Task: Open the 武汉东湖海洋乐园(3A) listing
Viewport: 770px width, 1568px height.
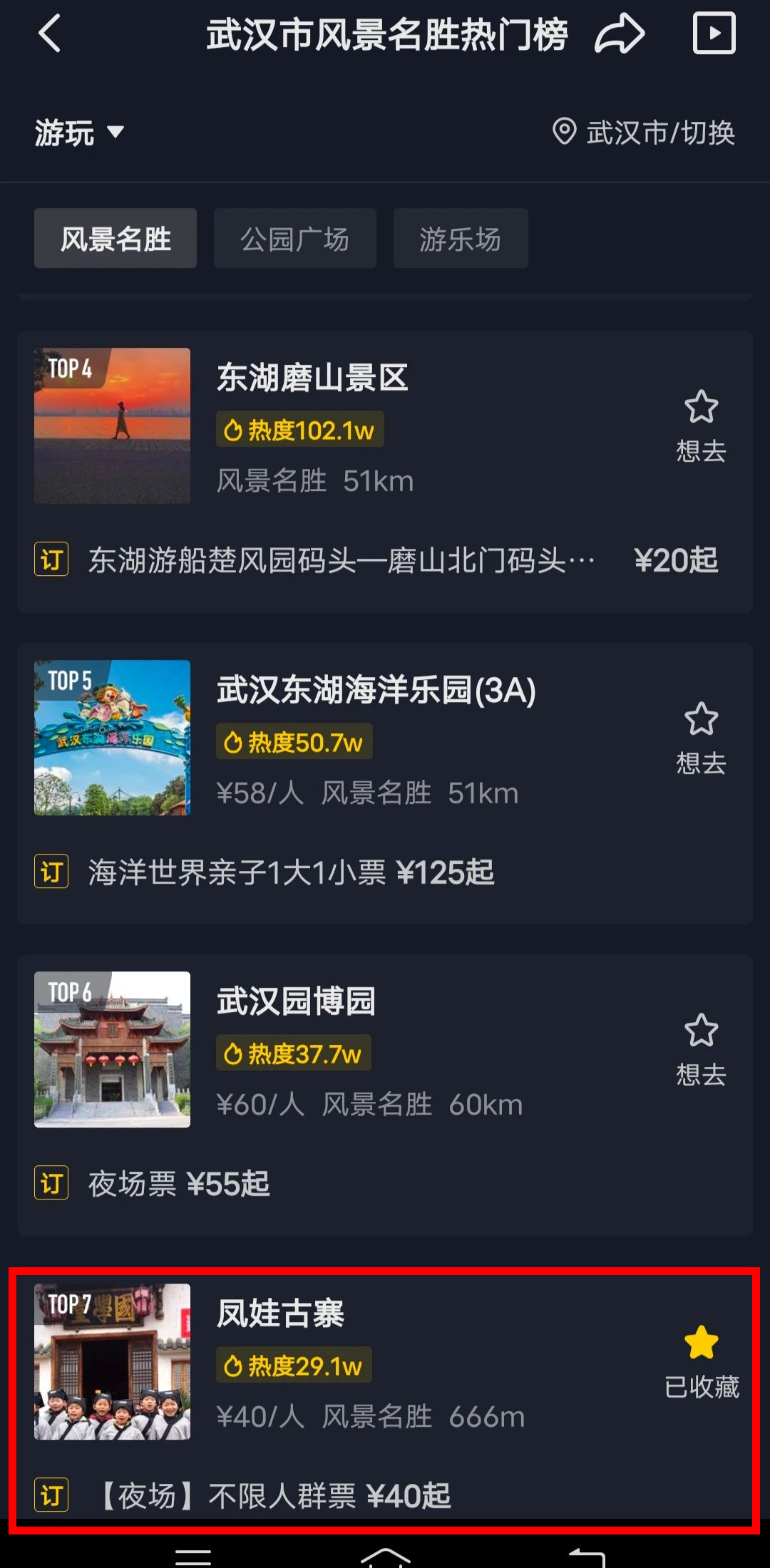Action: pos(376,690)
